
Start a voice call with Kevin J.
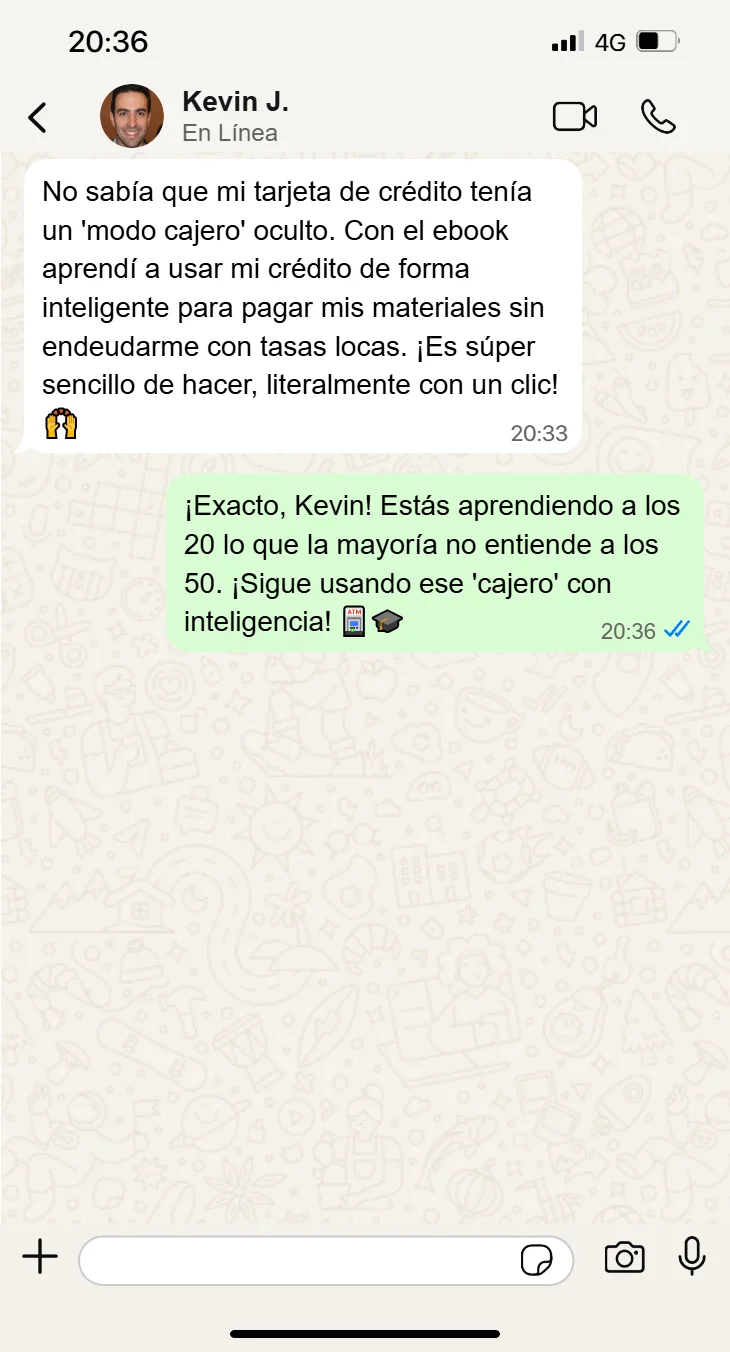pyautogui.click(x=658, y=117)
